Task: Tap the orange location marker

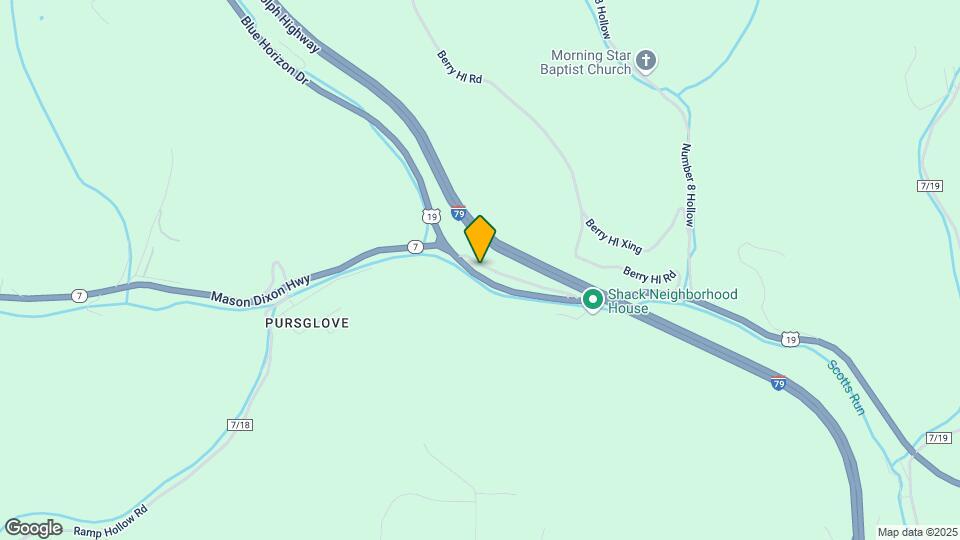Action: [480, 238]
